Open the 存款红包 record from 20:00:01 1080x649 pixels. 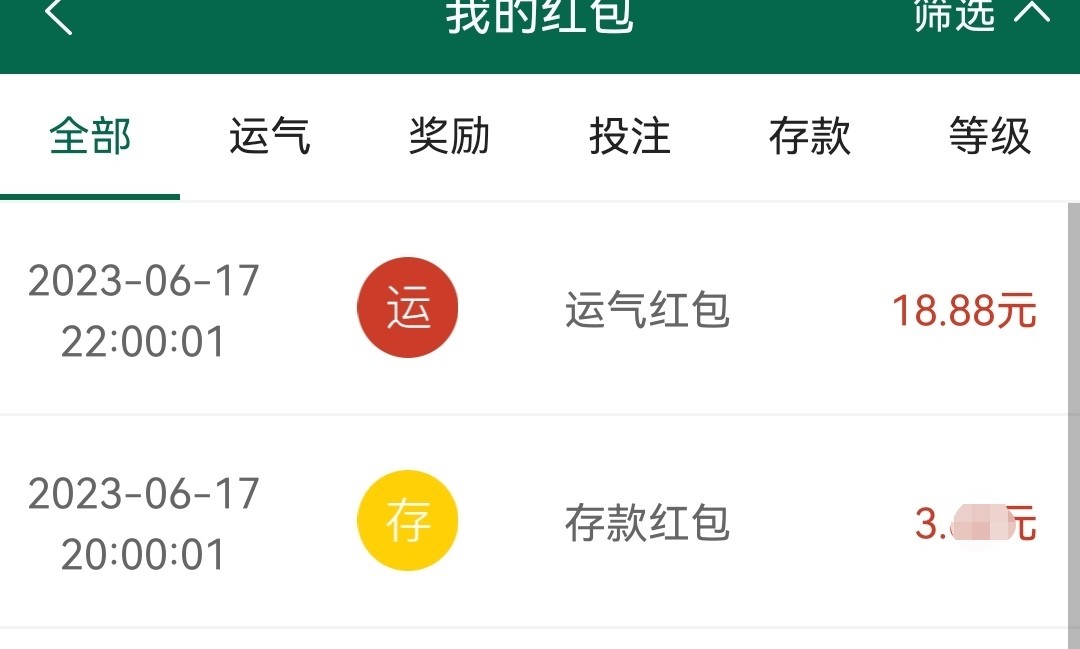coord(646,523)
